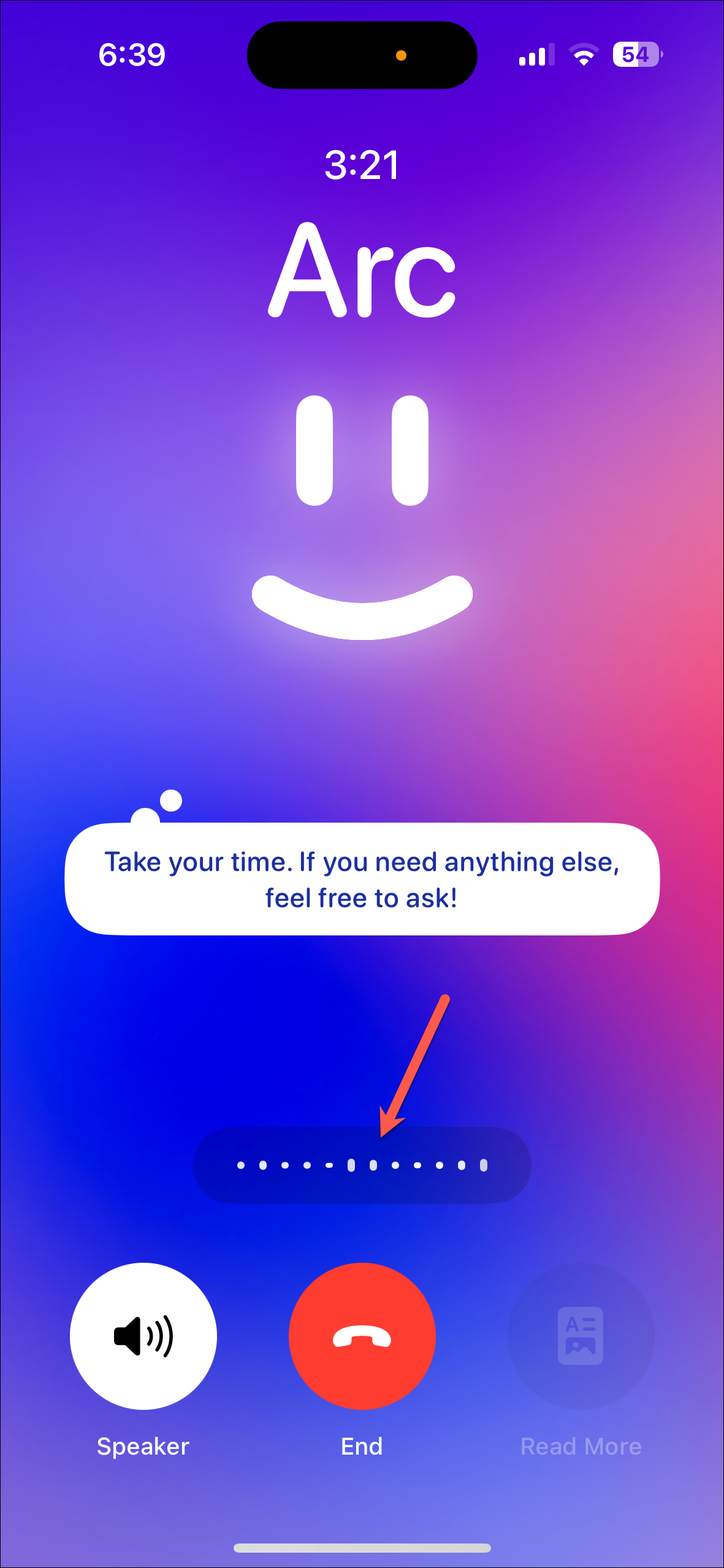End the call with Arc

coord(362,1335)
